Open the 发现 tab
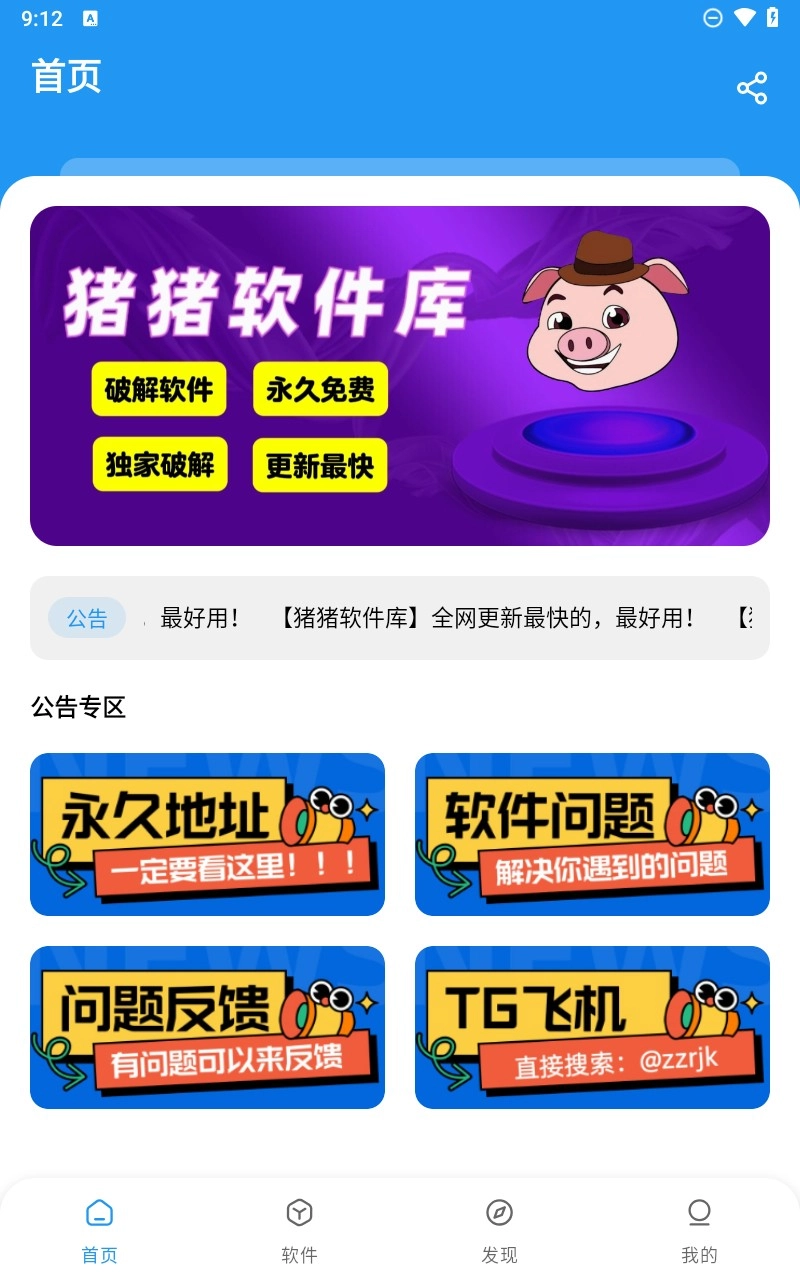This screenshot has width=800, height=1280. 499,1228
